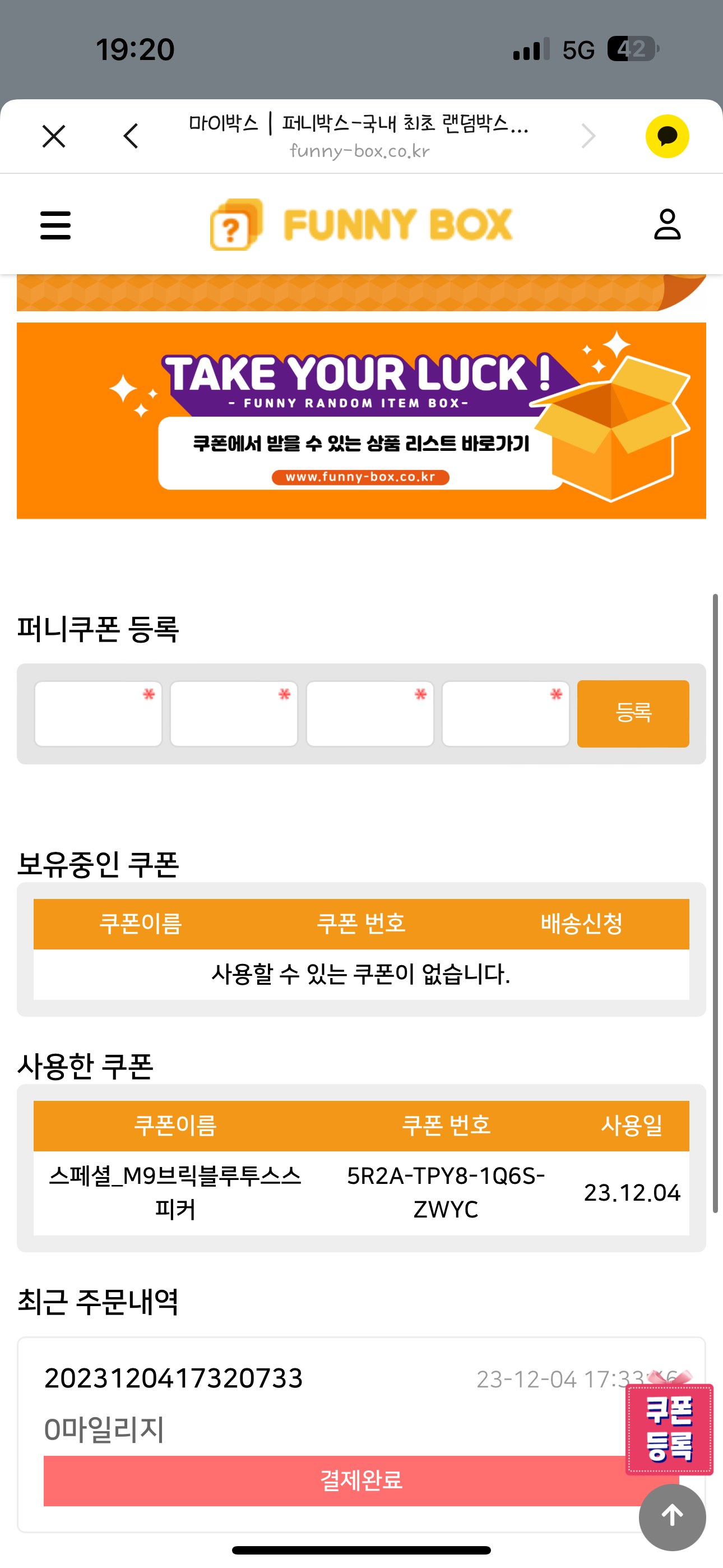The image size is (723, 1568).
Task: Focus the first coupon code field
Action: pos(98,713)
